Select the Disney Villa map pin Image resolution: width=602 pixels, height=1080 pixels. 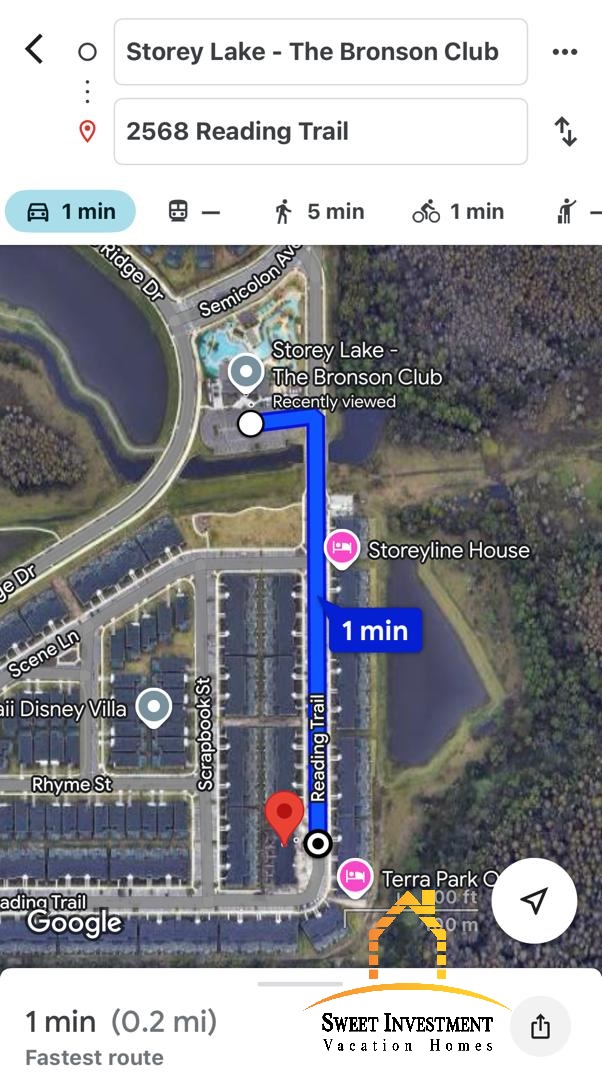coord(153,707)
